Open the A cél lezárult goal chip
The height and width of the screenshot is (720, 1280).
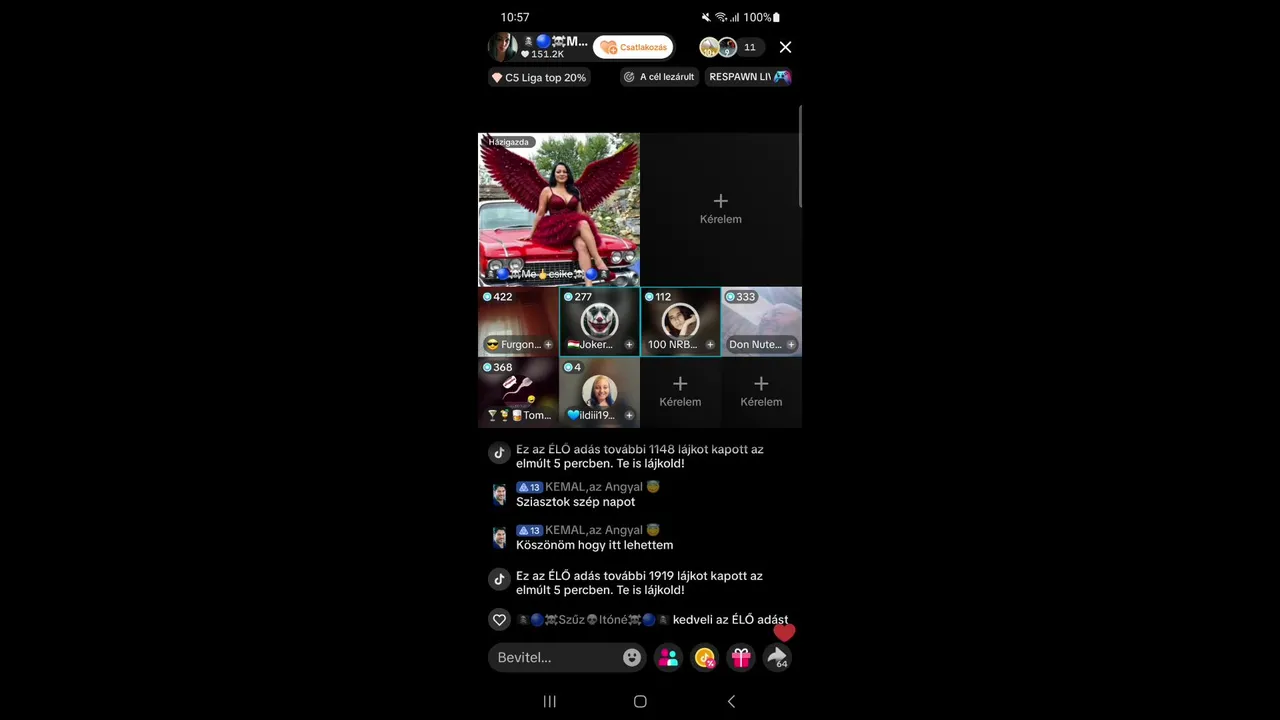coord(659,77)
